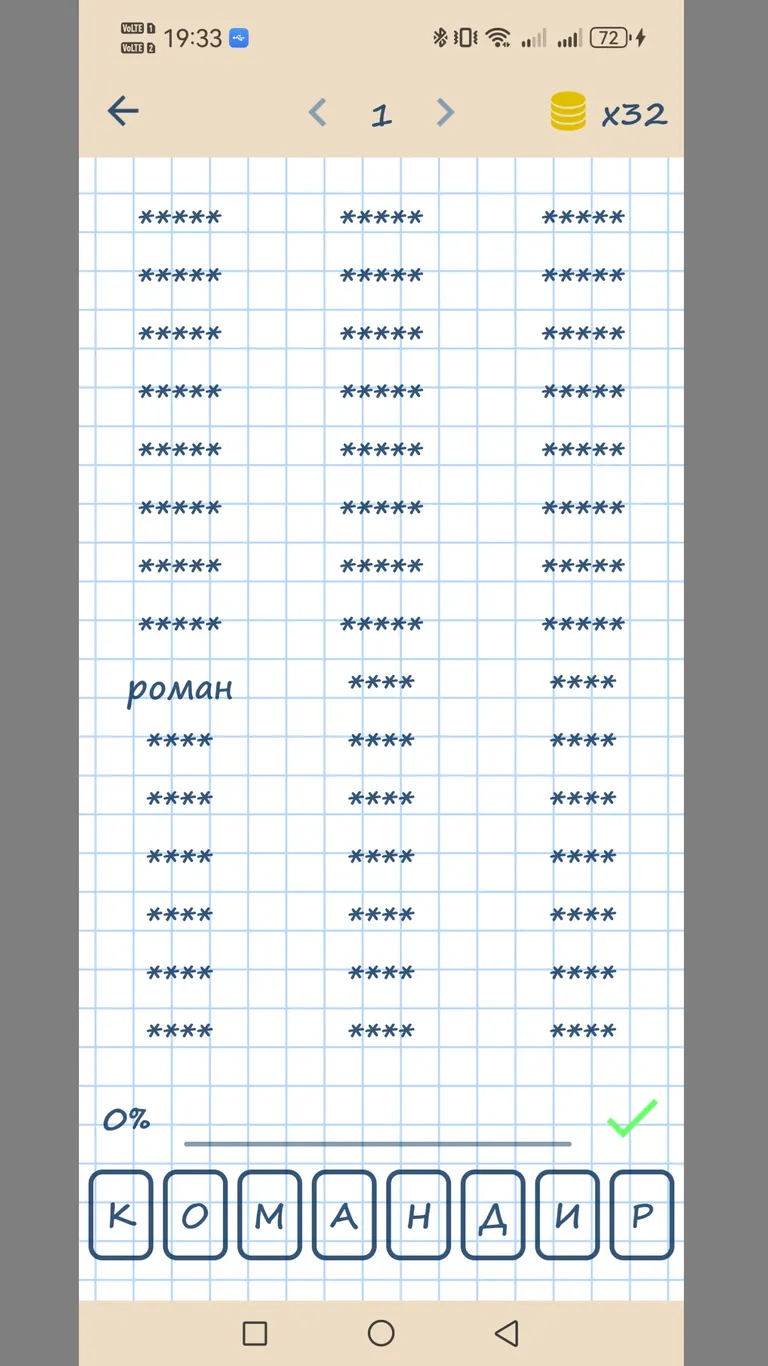
Task: Tap the back arrow to exit the level
Action: [122, 111]
